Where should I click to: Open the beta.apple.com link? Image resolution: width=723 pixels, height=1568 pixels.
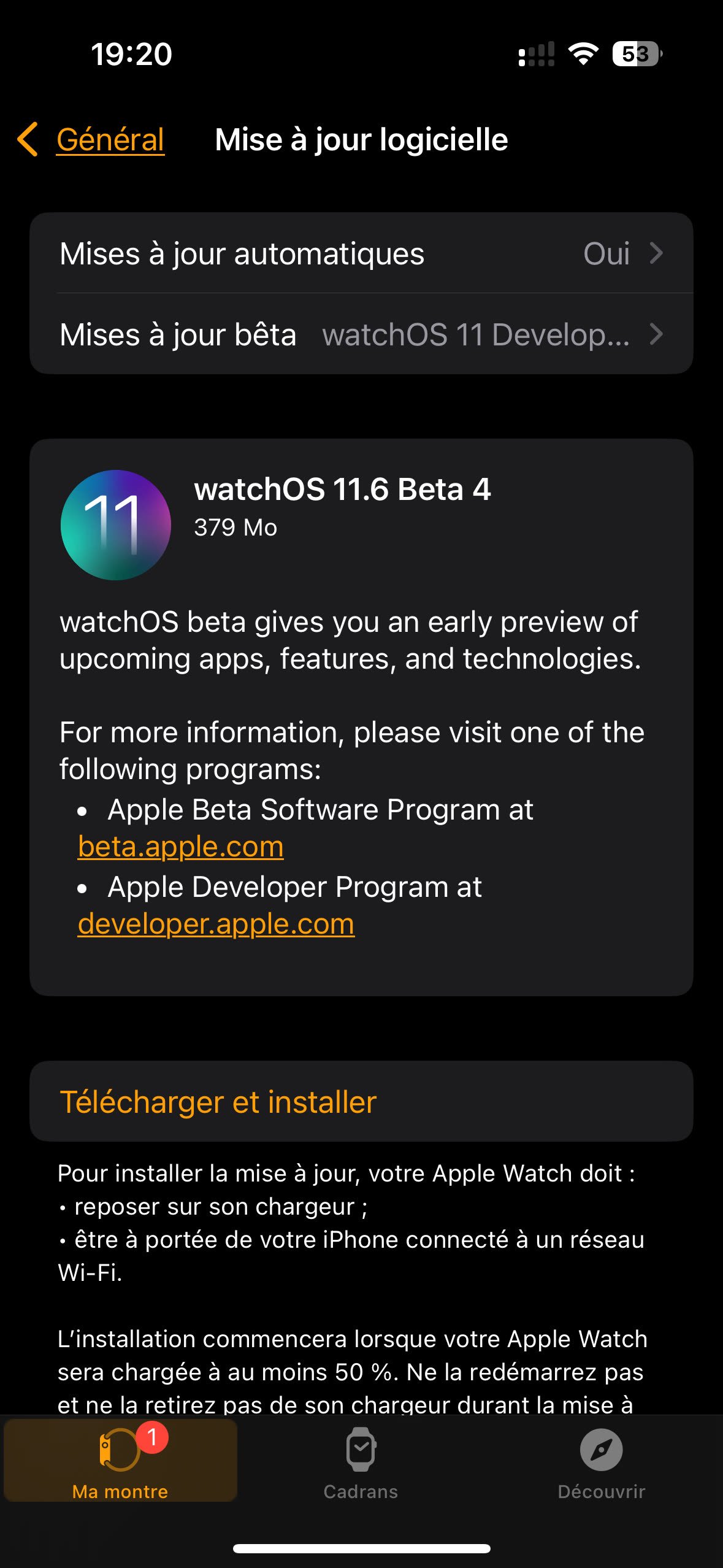(181, 847)
